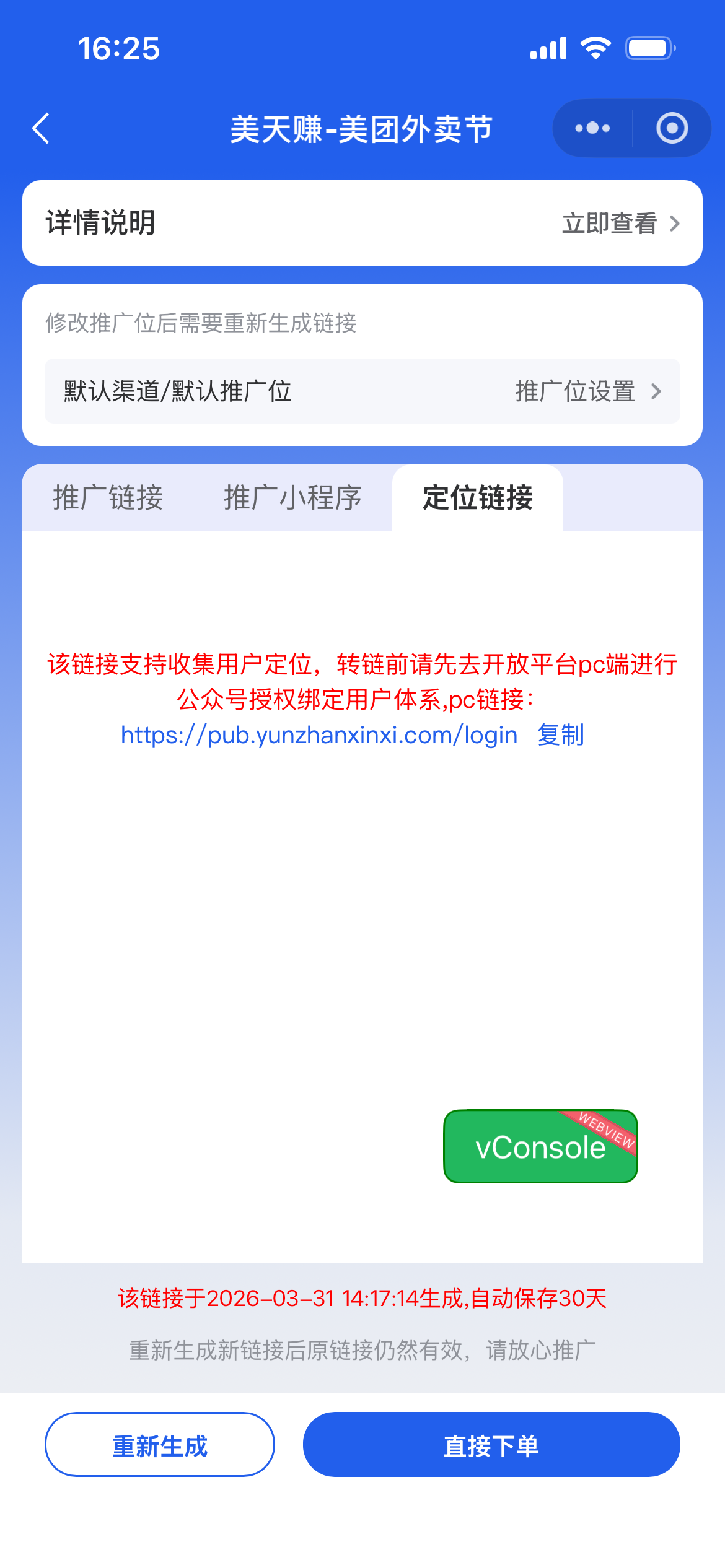Copy the pc link with 复制
Viewport: 725px width, 1568px height.
coord(561,735)
